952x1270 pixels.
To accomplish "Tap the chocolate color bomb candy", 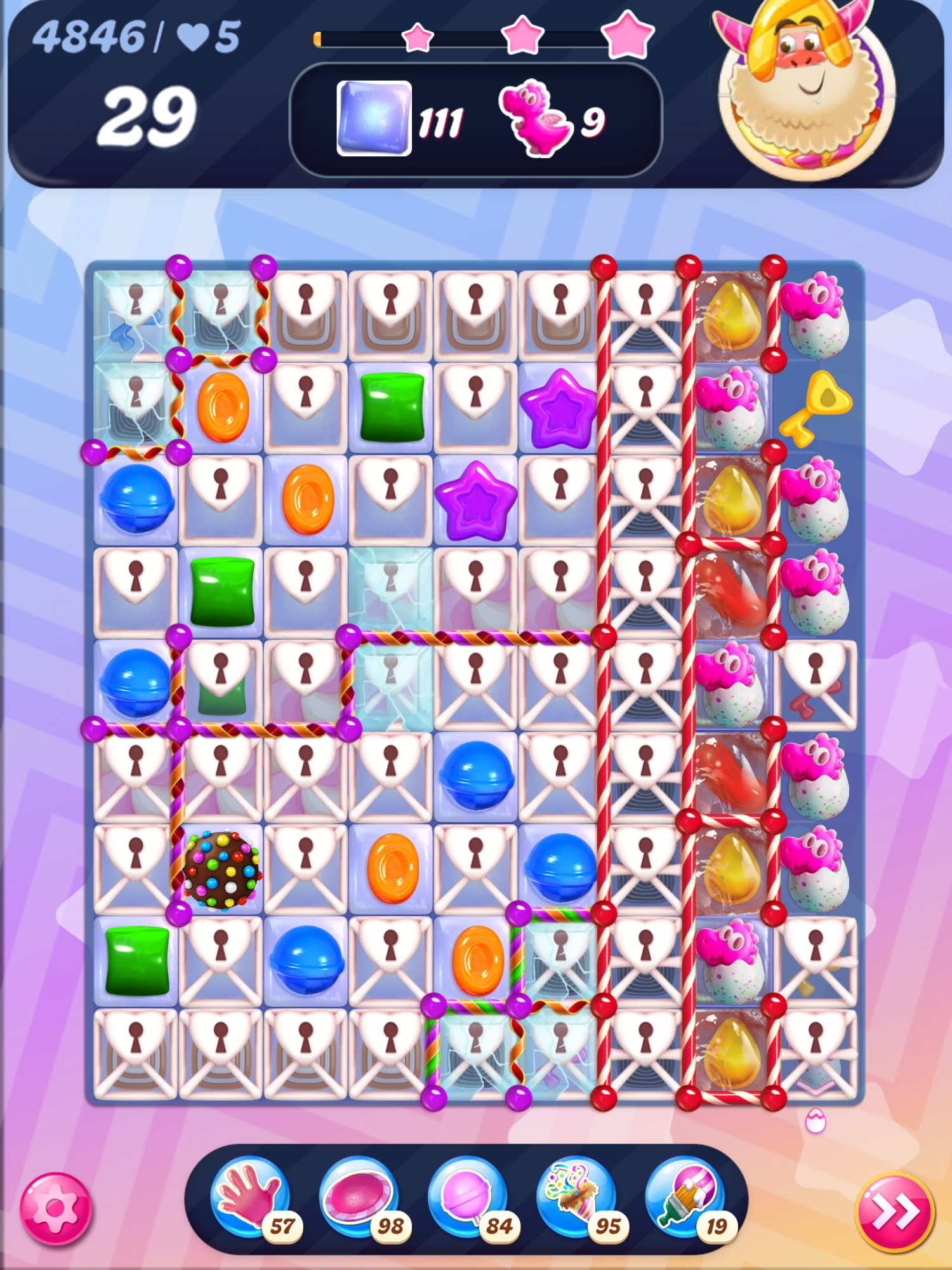I will [x=222, y=869].
